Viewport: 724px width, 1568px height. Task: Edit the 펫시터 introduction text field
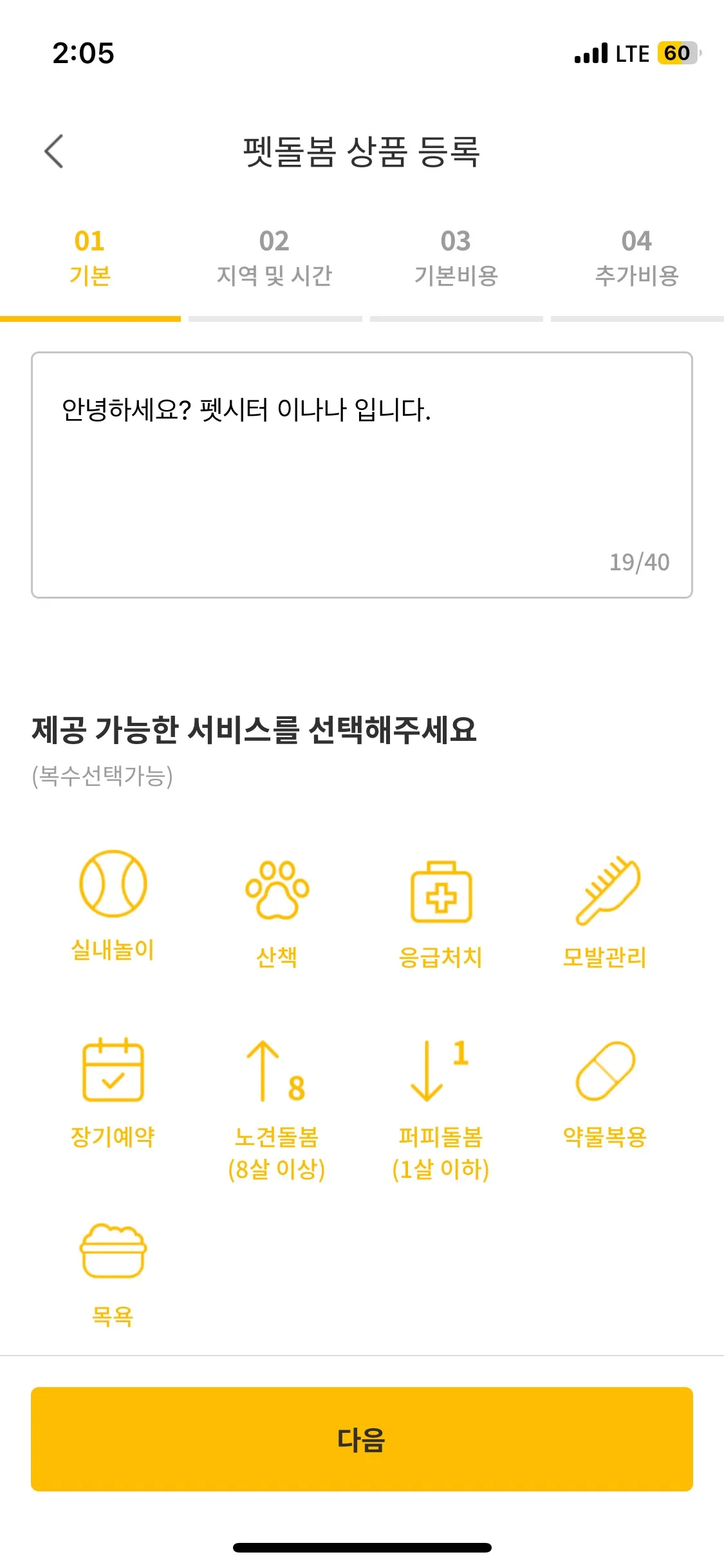point(362,474)
